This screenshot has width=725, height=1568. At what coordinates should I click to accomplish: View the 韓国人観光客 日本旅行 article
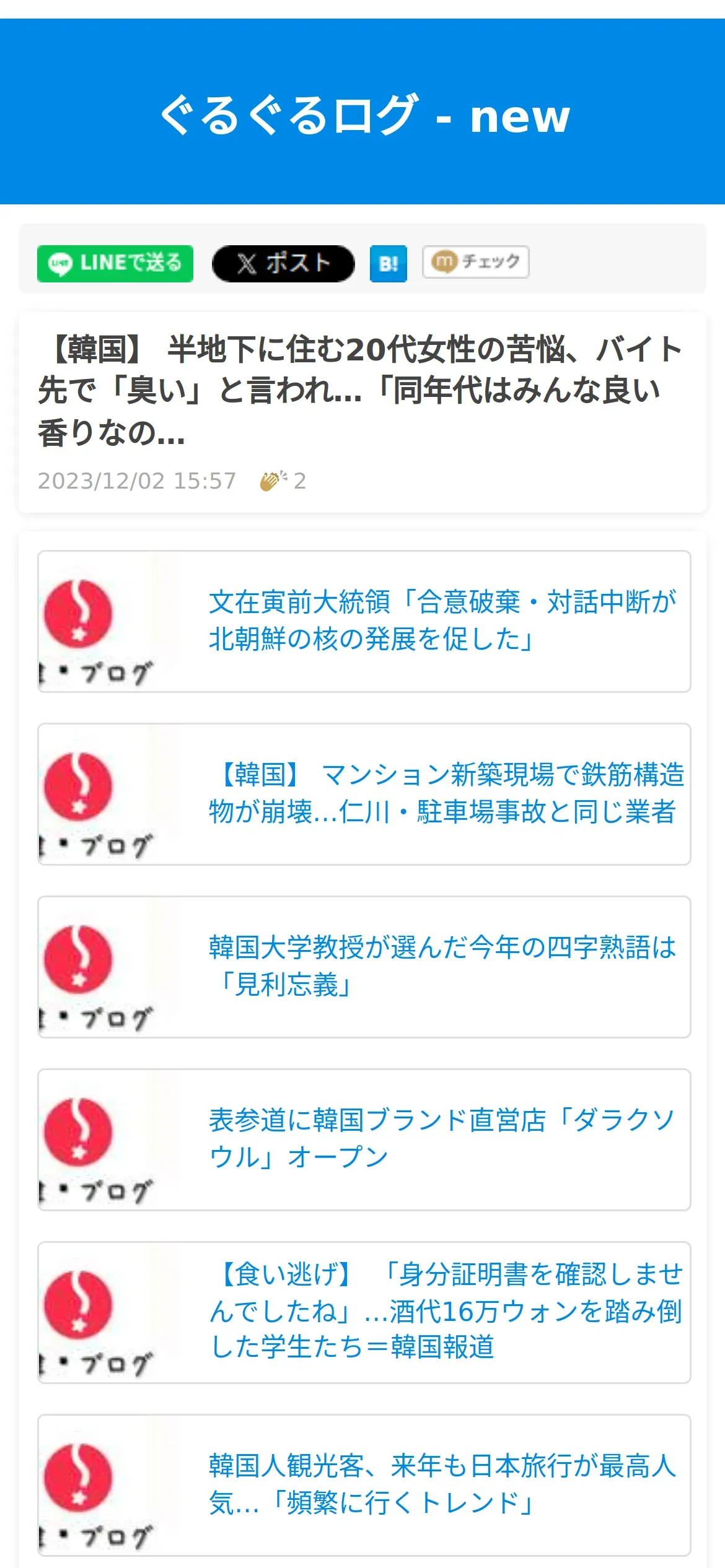364,1485
